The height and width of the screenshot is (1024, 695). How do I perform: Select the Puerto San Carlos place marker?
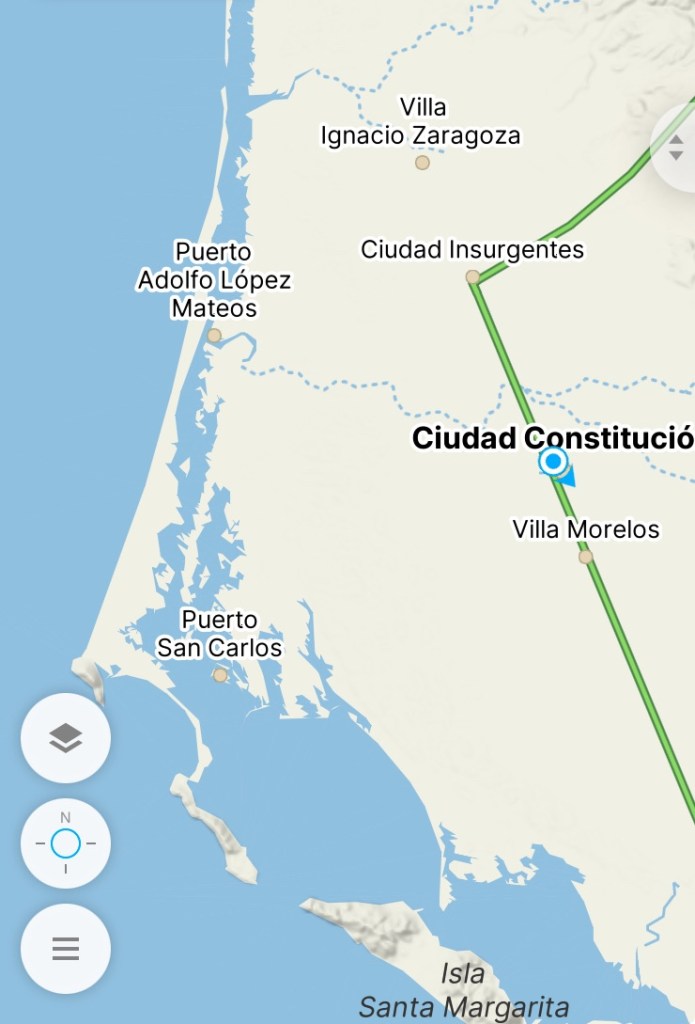220,676
